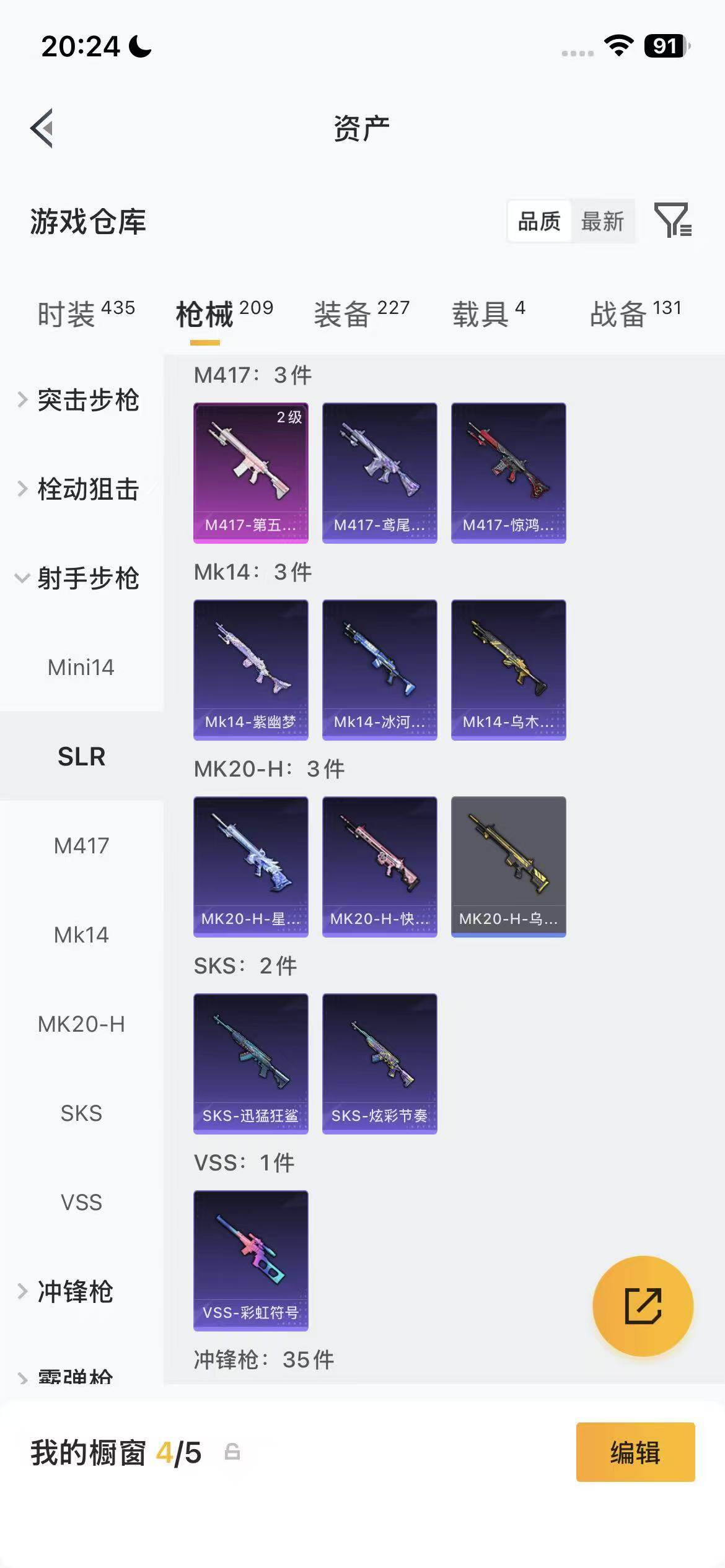
Task: Select MK20-H in the sidebar
Action: (81, 1024)
